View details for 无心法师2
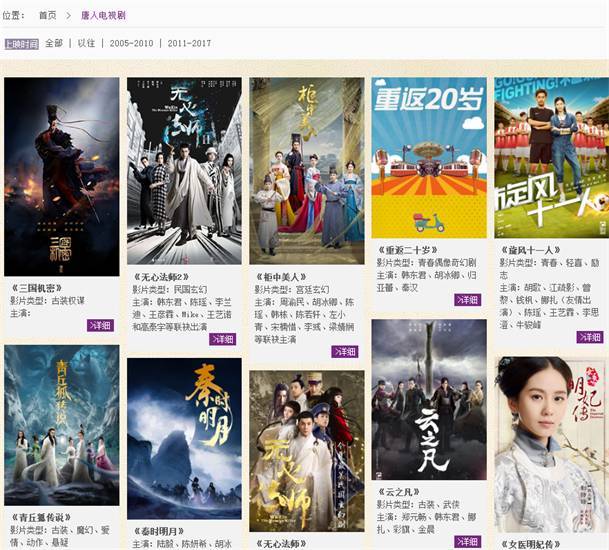 [x=223, y=339]
